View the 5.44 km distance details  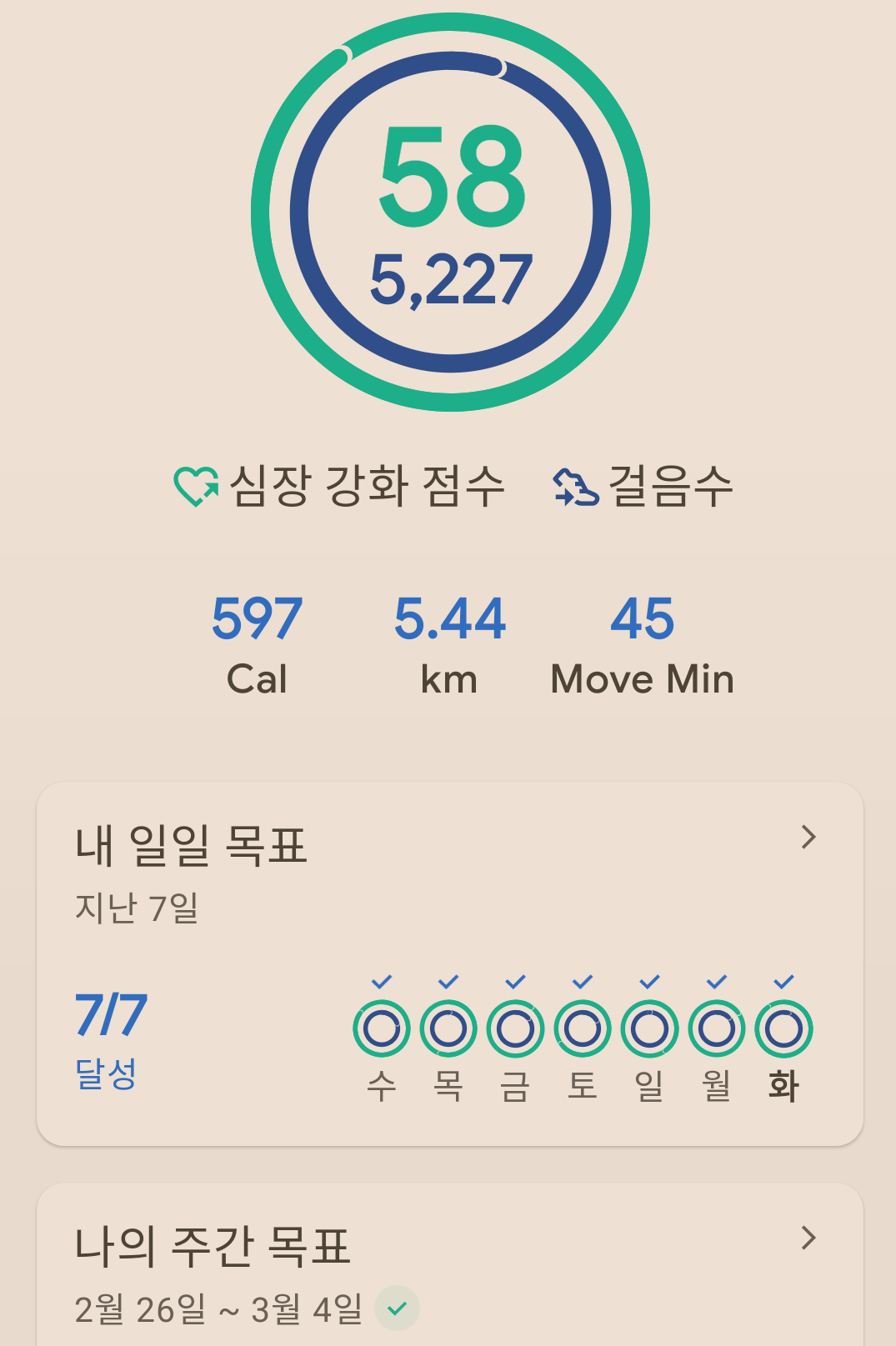pyautogui.click(x=449, y=643)
